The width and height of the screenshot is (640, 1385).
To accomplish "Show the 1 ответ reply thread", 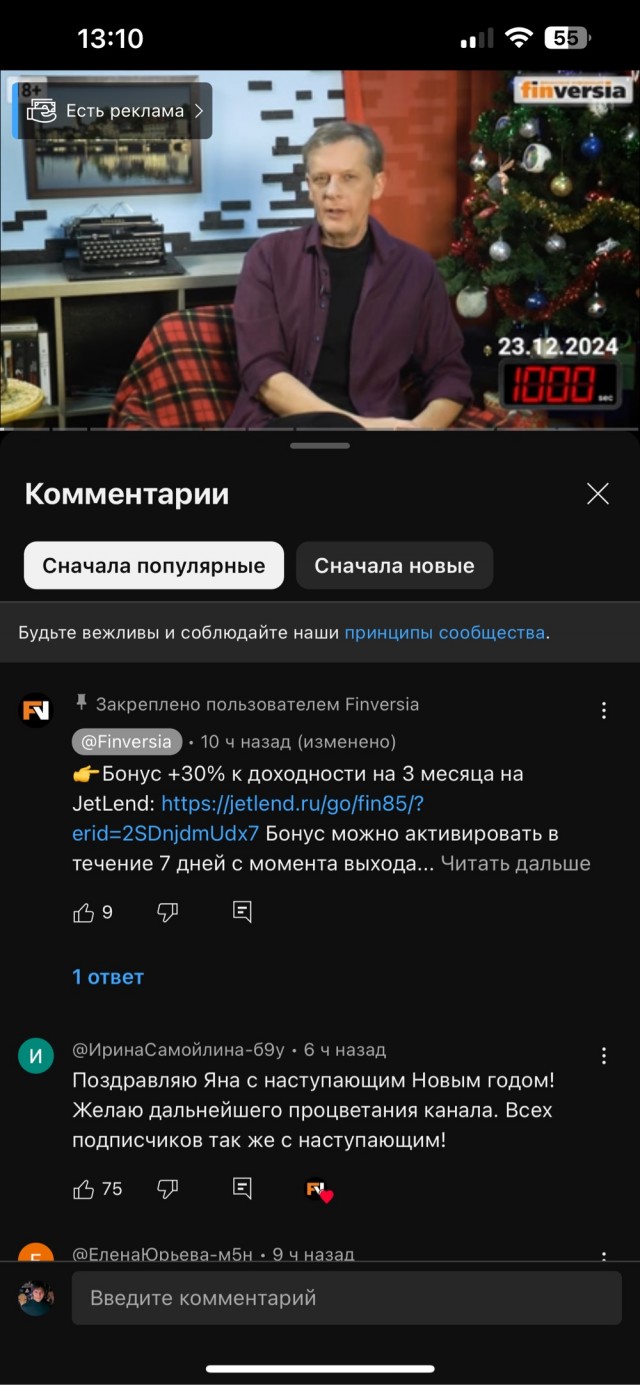I will coord(108,977).
